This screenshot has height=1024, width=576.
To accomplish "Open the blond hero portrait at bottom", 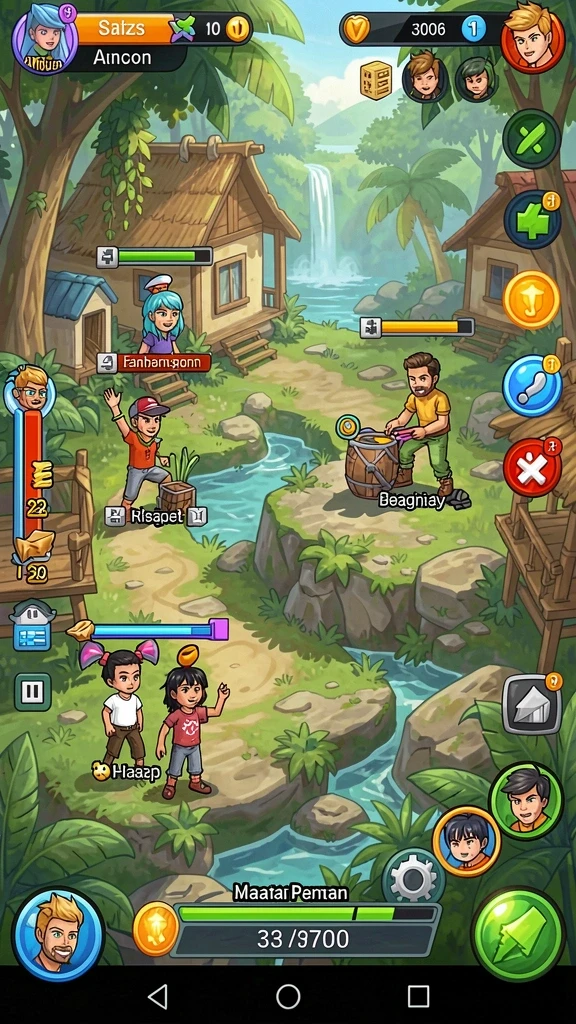I will point(58,934).
